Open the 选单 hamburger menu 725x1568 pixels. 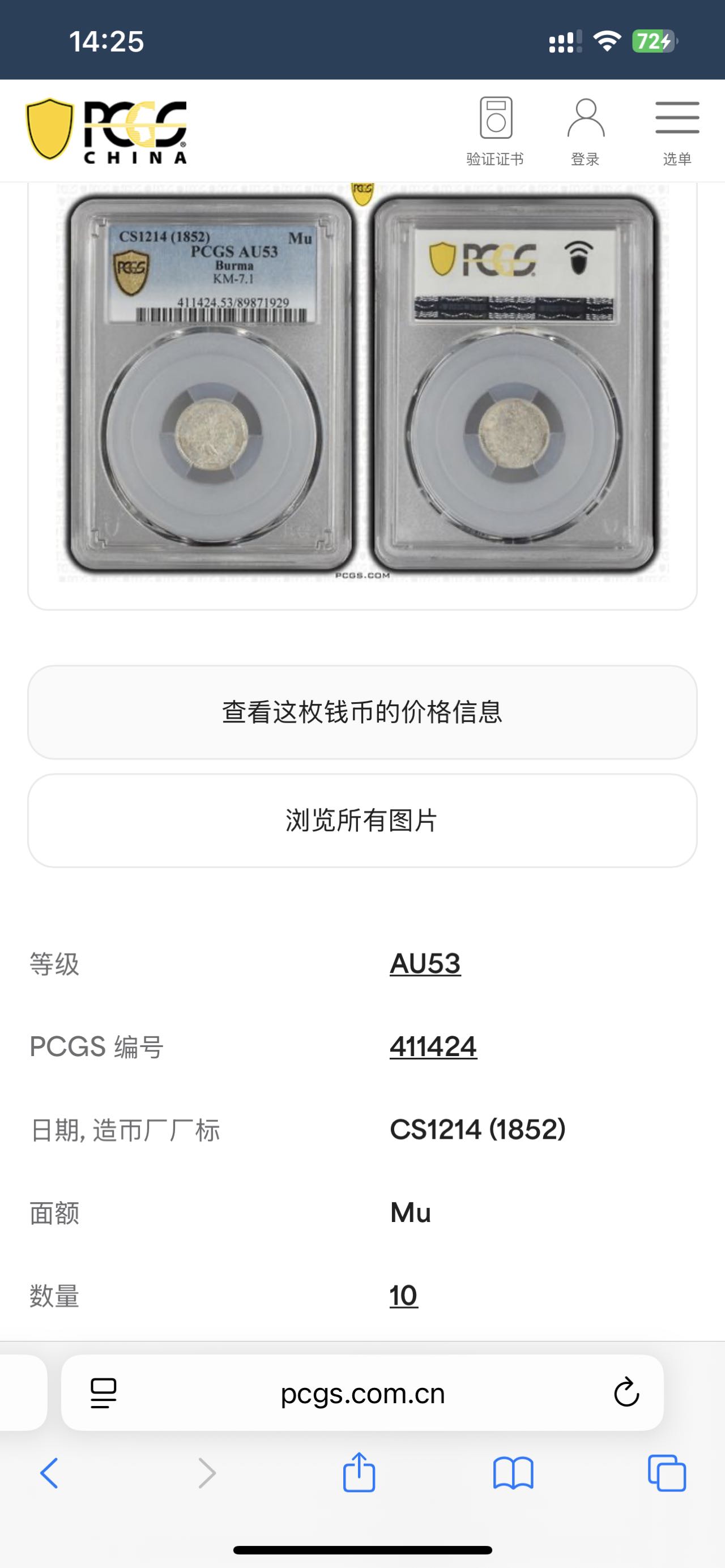(x=677, y=130)
